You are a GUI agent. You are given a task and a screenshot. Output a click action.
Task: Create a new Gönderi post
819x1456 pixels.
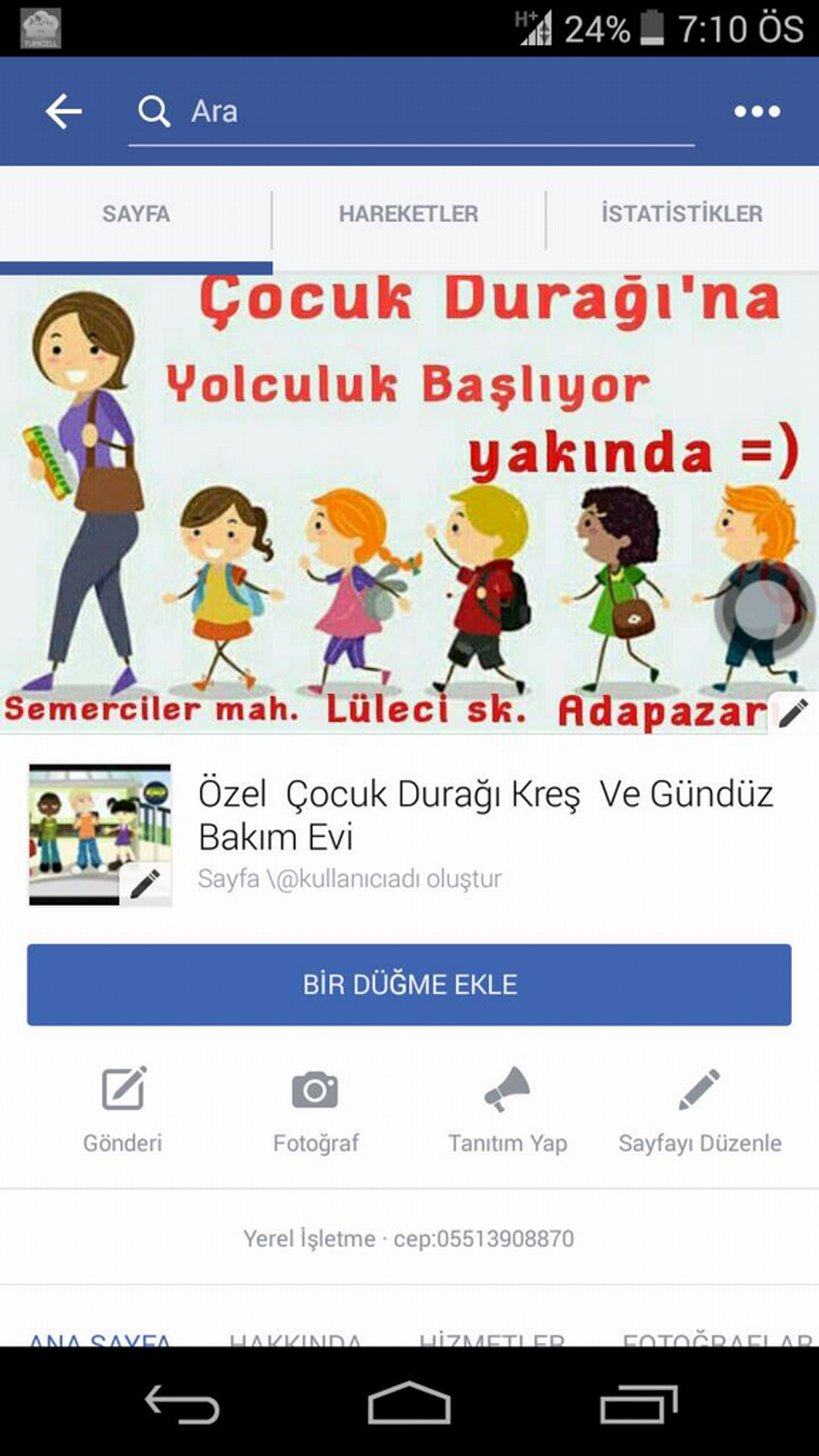coord(123,1108)
